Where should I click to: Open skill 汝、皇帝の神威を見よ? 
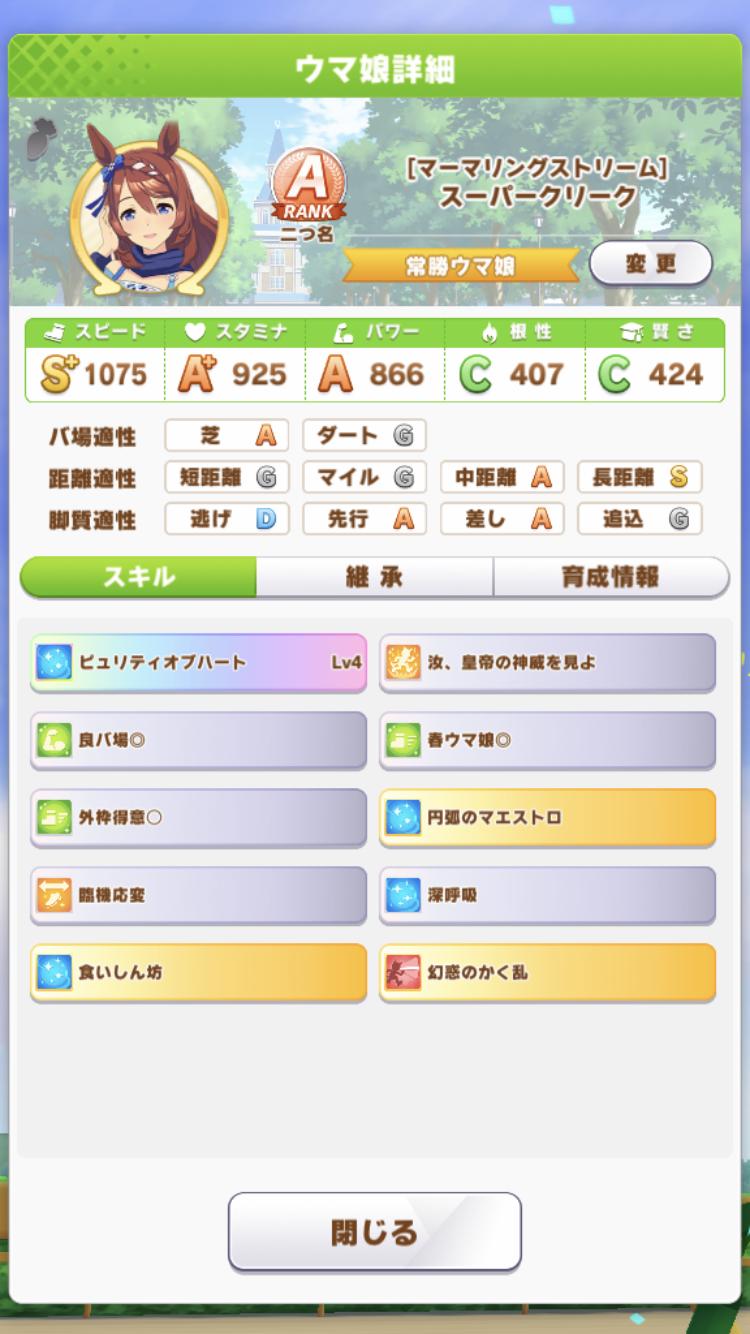(547, 662)
